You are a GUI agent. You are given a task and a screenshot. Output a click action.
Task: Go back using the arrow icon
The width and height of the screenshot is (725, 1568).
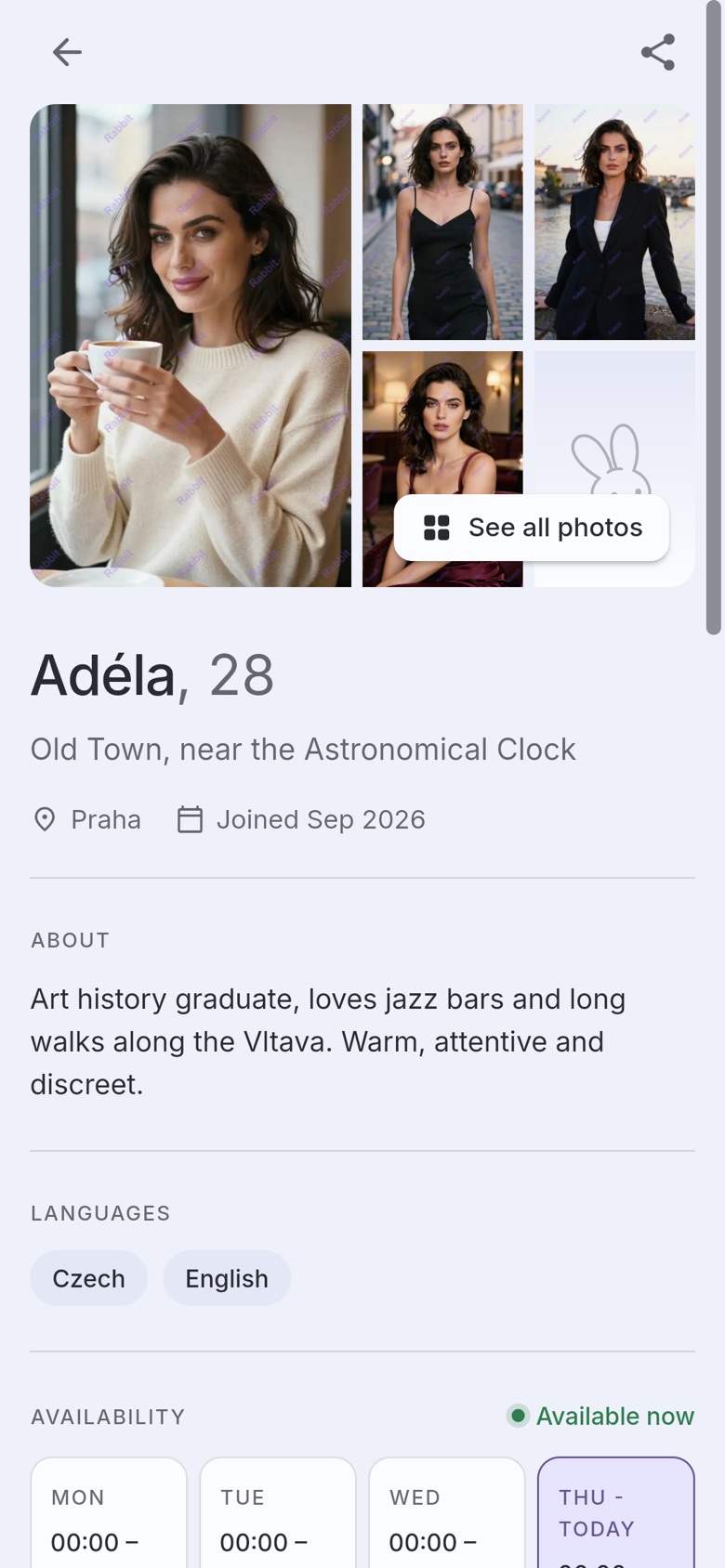point(67,52)
